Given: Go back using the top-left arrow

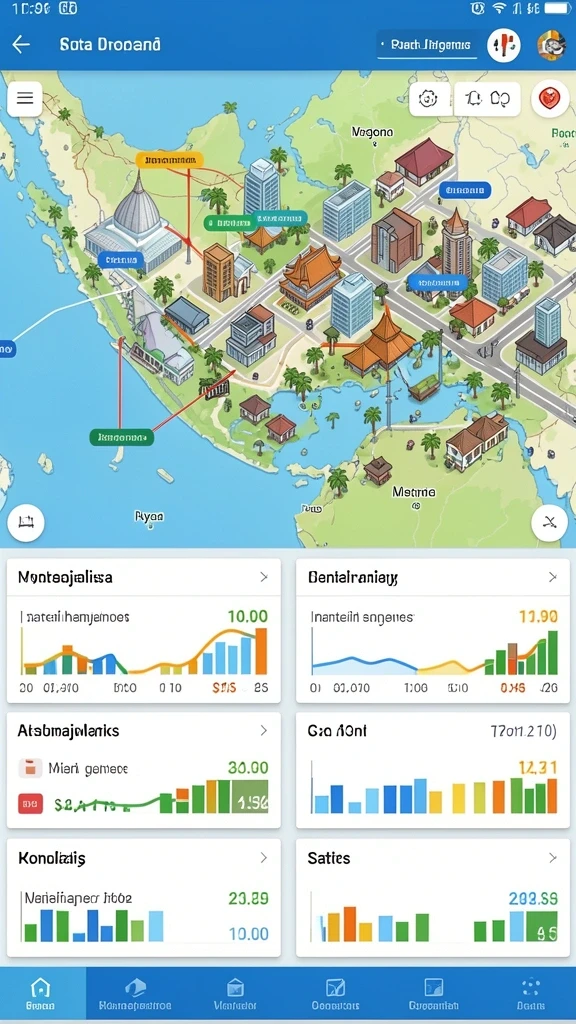Looking at the screenshot, I should pos(21,44).
